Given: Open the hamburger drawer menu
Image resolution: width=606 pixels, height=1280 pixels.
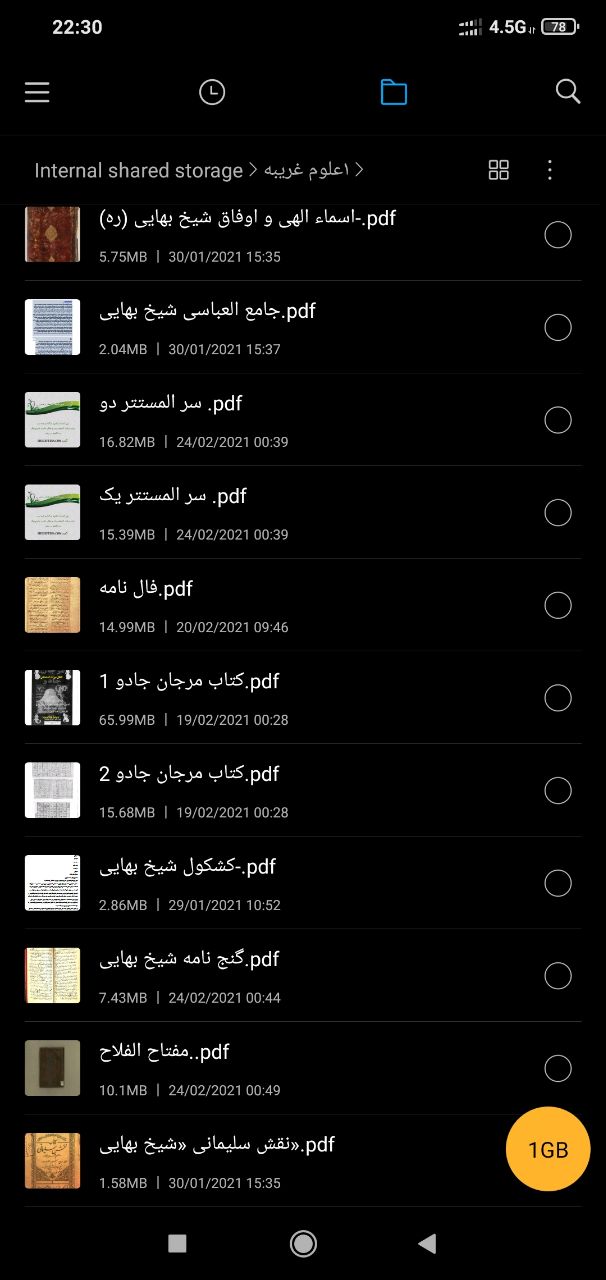Looking at the screenshot, I should [37, 92].
